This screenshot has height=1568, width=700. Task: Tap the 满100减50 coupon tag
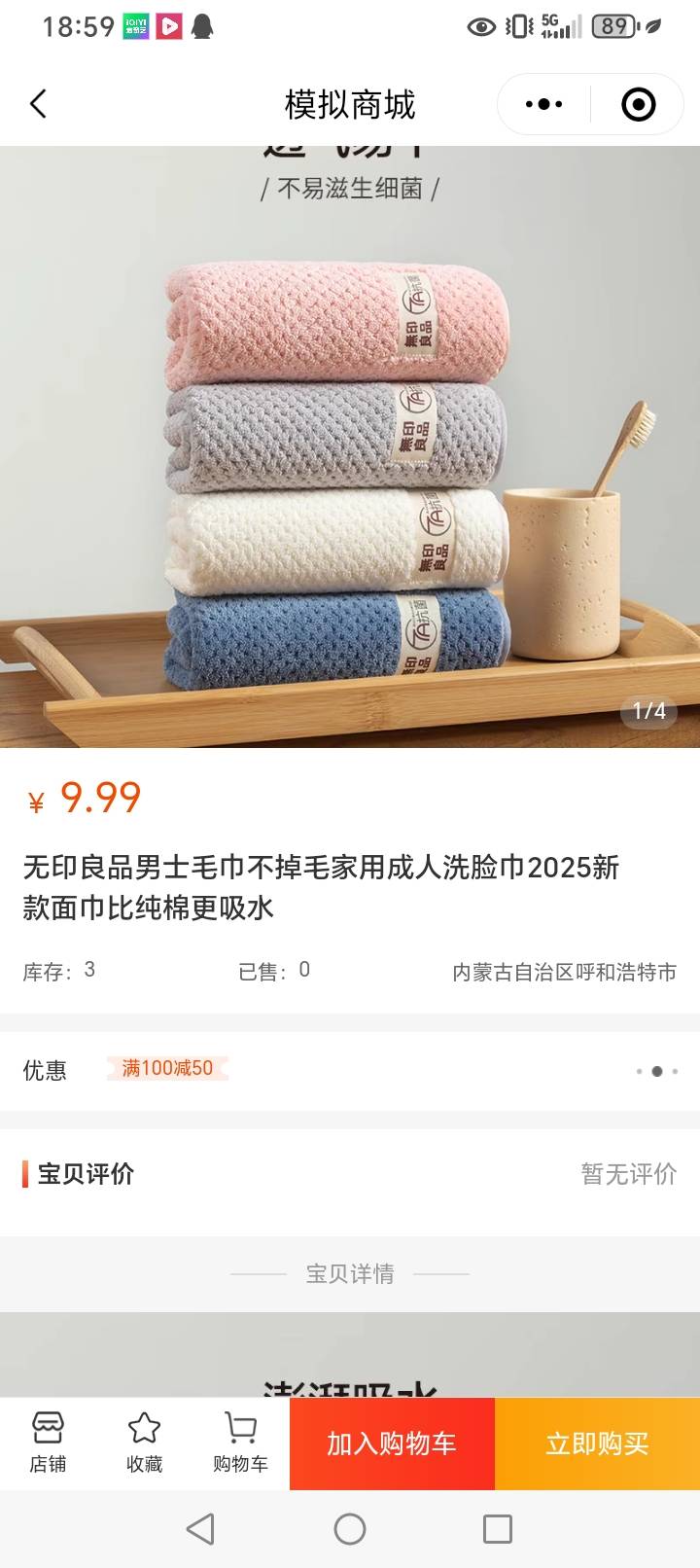pyautogui.click(x=167, y=1068)
